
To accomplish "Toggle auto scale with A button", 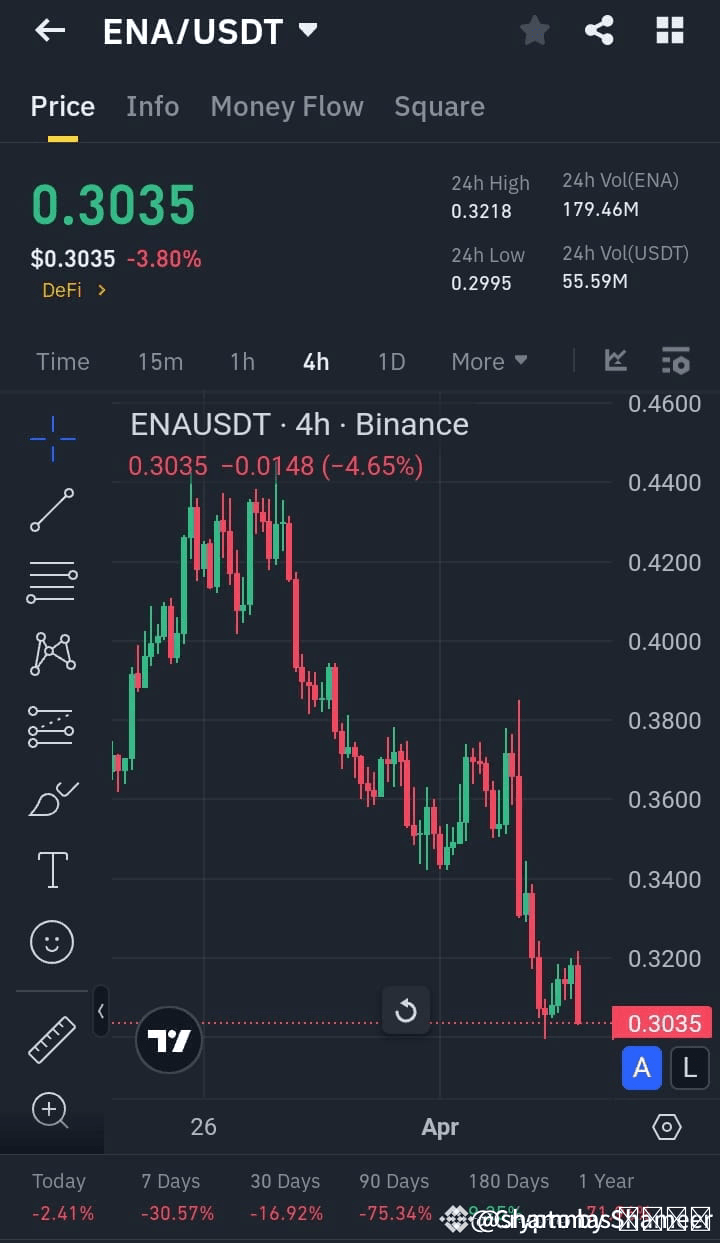I will point(641,1068).
